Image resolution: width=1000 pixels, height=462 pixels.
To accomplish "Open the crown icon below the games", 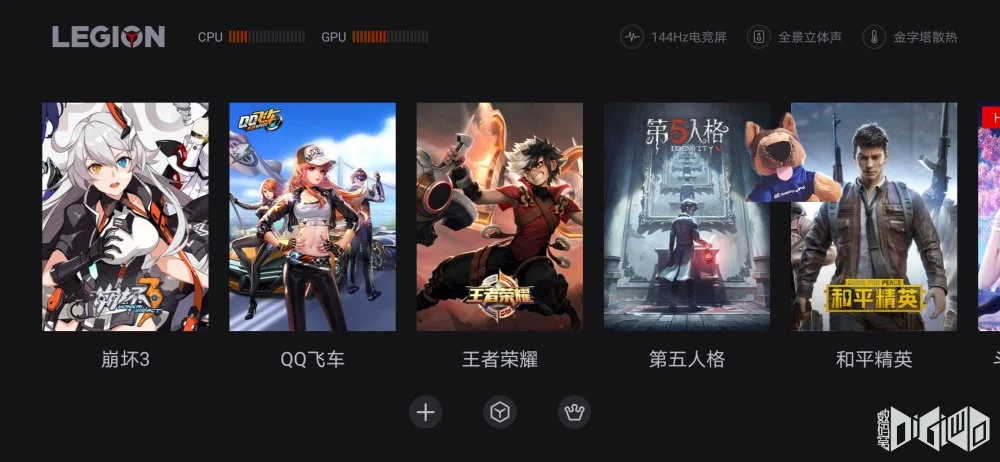I will [x=574, y=412].
